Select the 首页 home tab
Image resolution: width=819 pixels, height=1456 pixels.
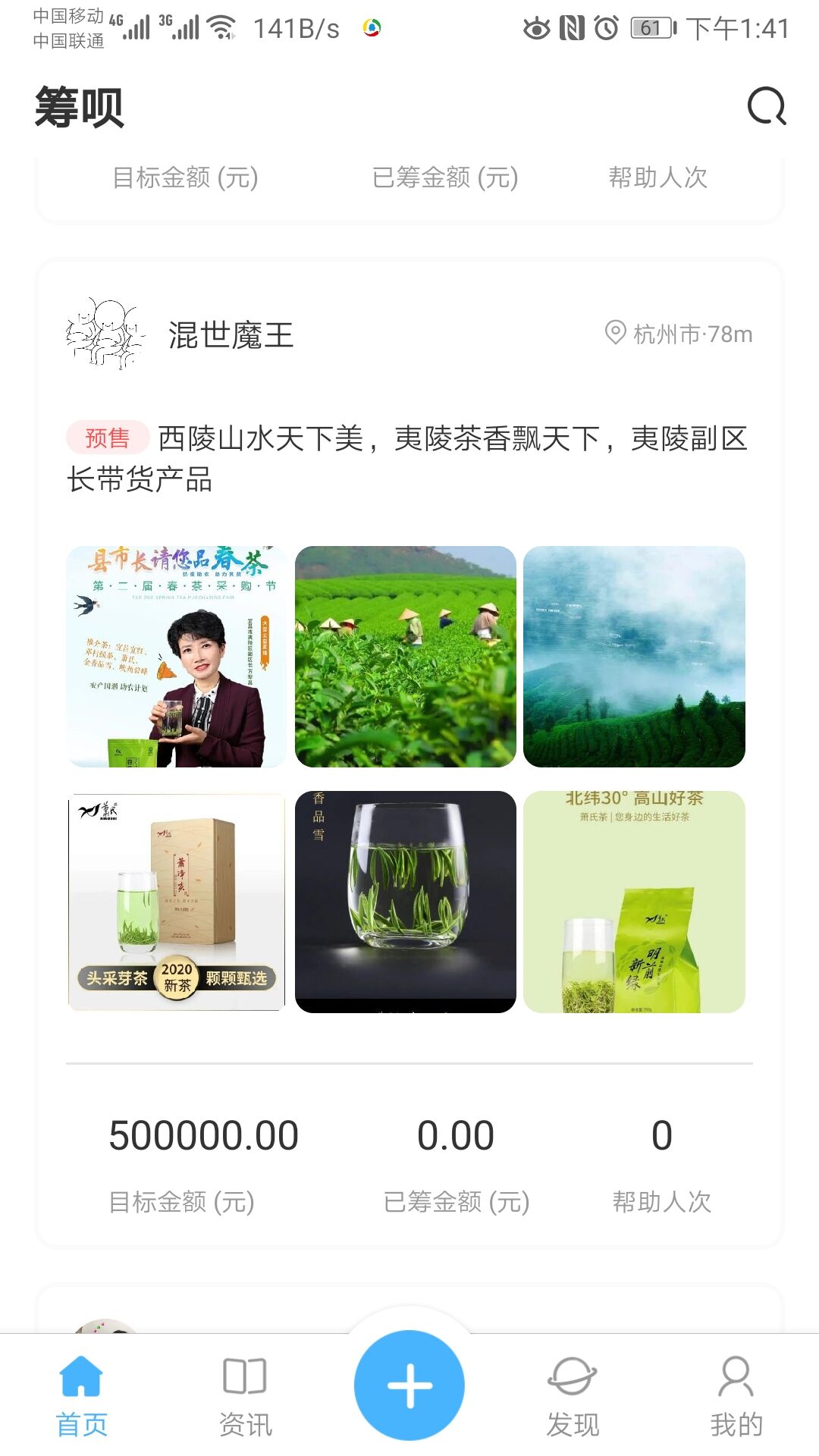(81, 1396)
